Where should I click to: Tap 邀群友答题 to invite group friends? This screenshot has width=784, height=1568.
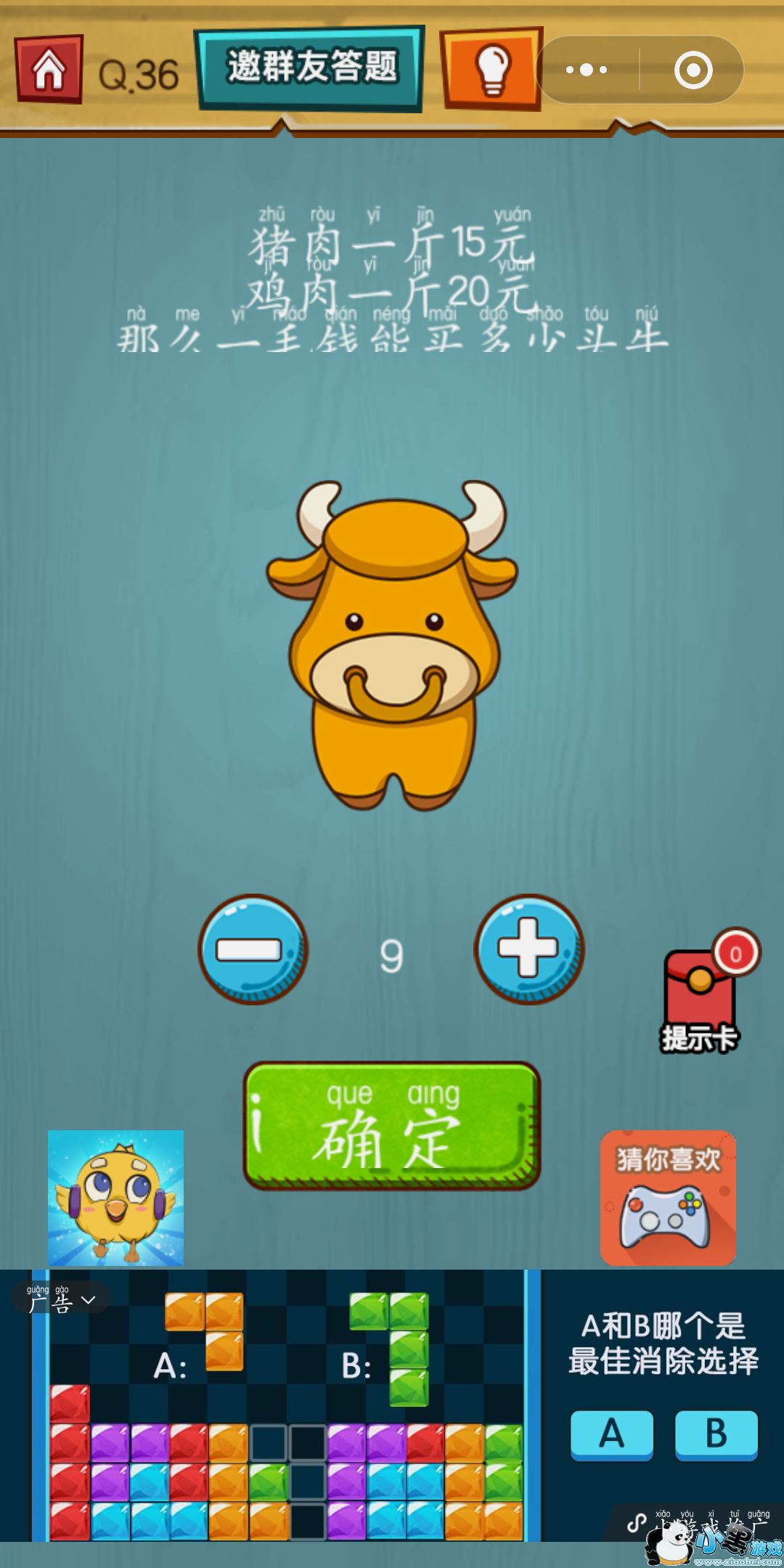pos(310,68)
